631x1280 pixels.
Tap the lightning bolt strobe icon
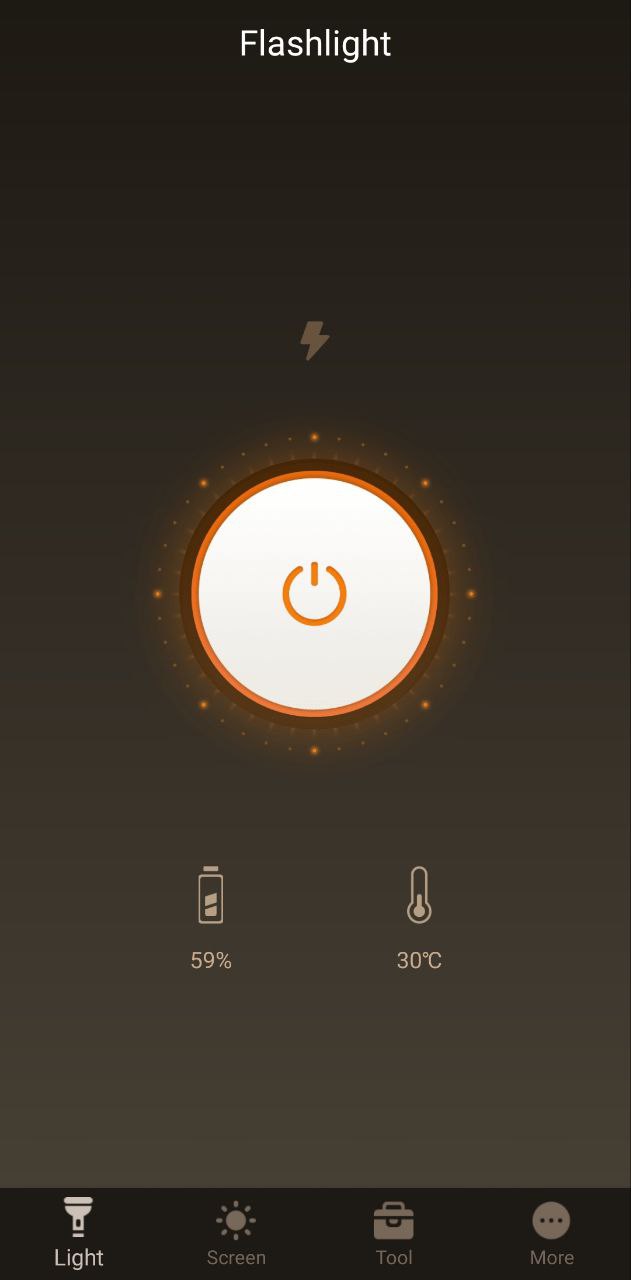pyautogui.click(x=315, y=340)
